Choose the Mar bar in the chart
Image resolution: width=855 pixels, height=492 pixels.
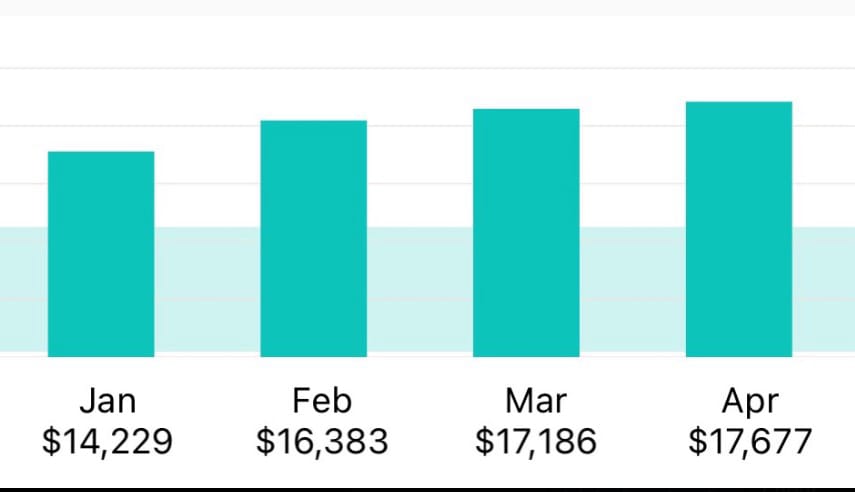526,232
